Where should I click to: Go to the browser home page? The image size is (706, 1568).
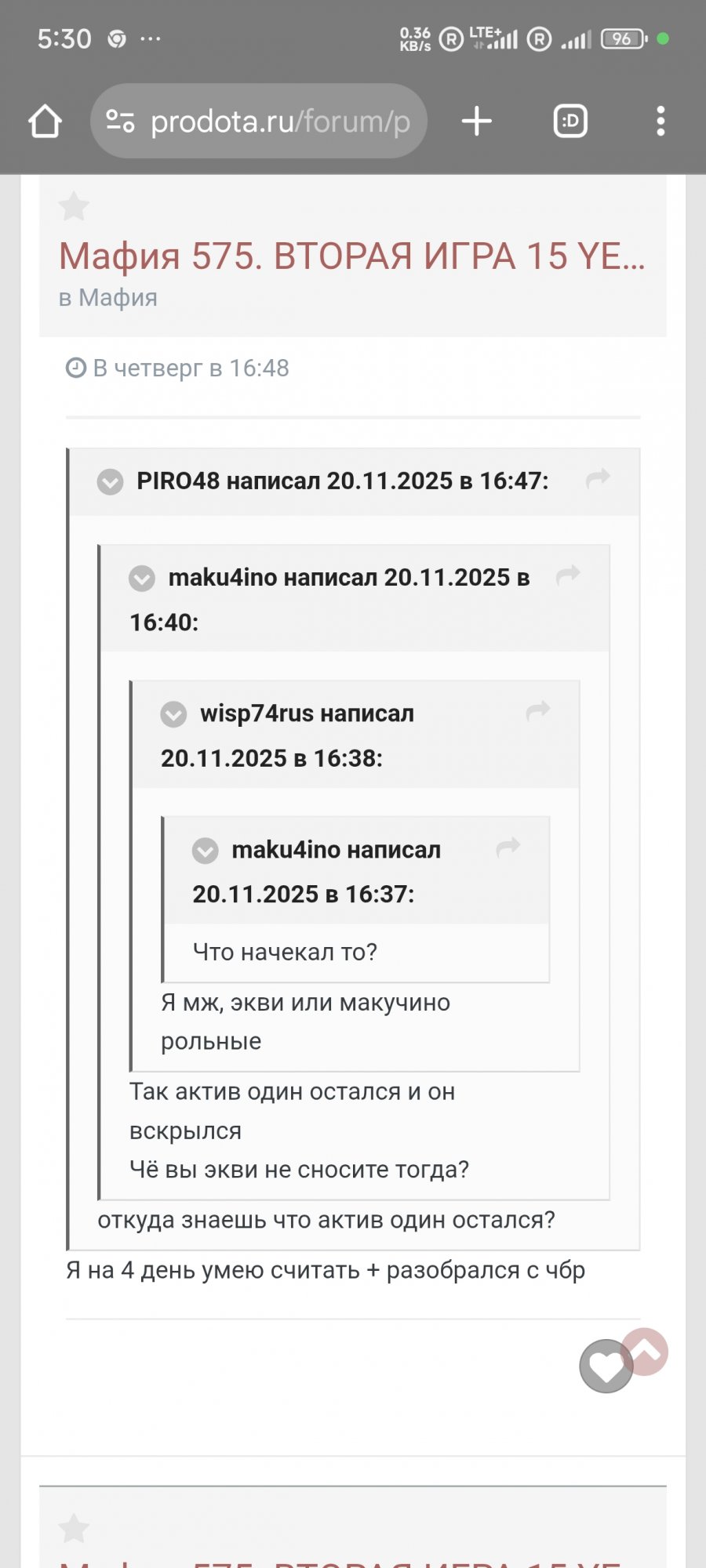[x=45, y=122]
